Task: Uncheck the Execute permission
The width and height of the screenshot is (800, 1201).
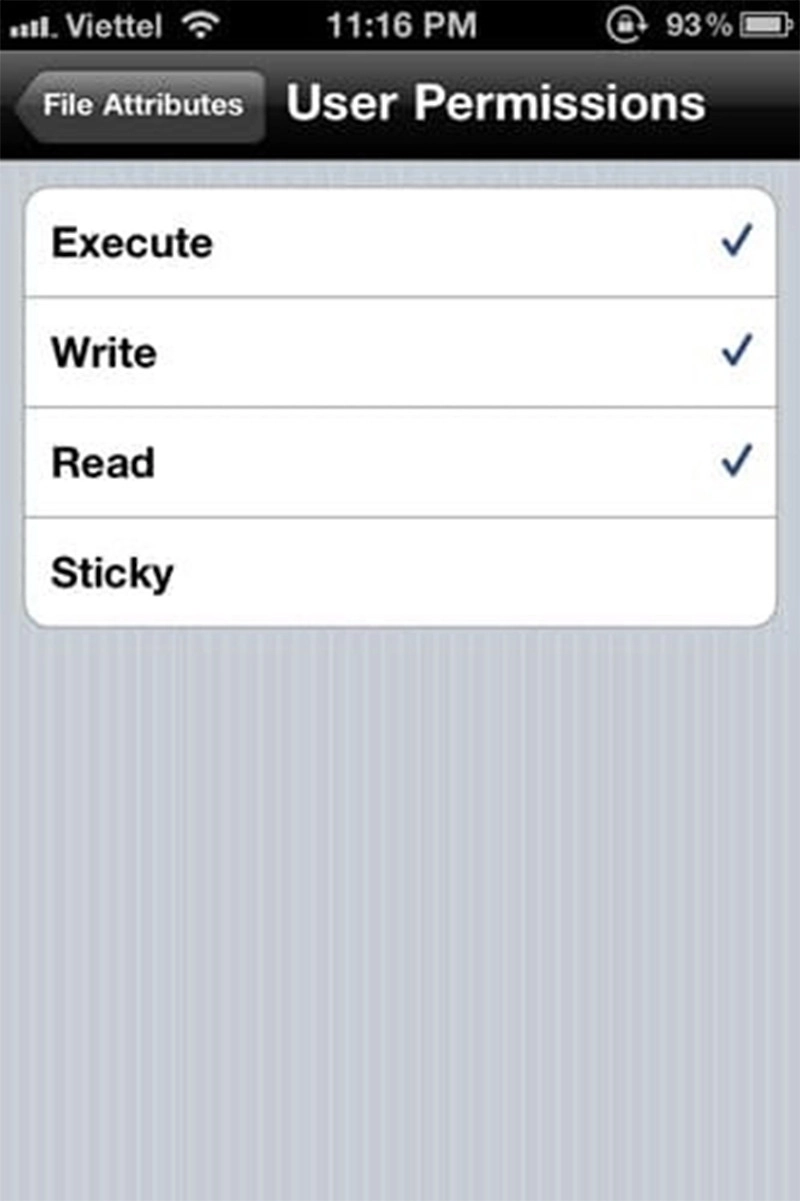Action: click(400, 243)
